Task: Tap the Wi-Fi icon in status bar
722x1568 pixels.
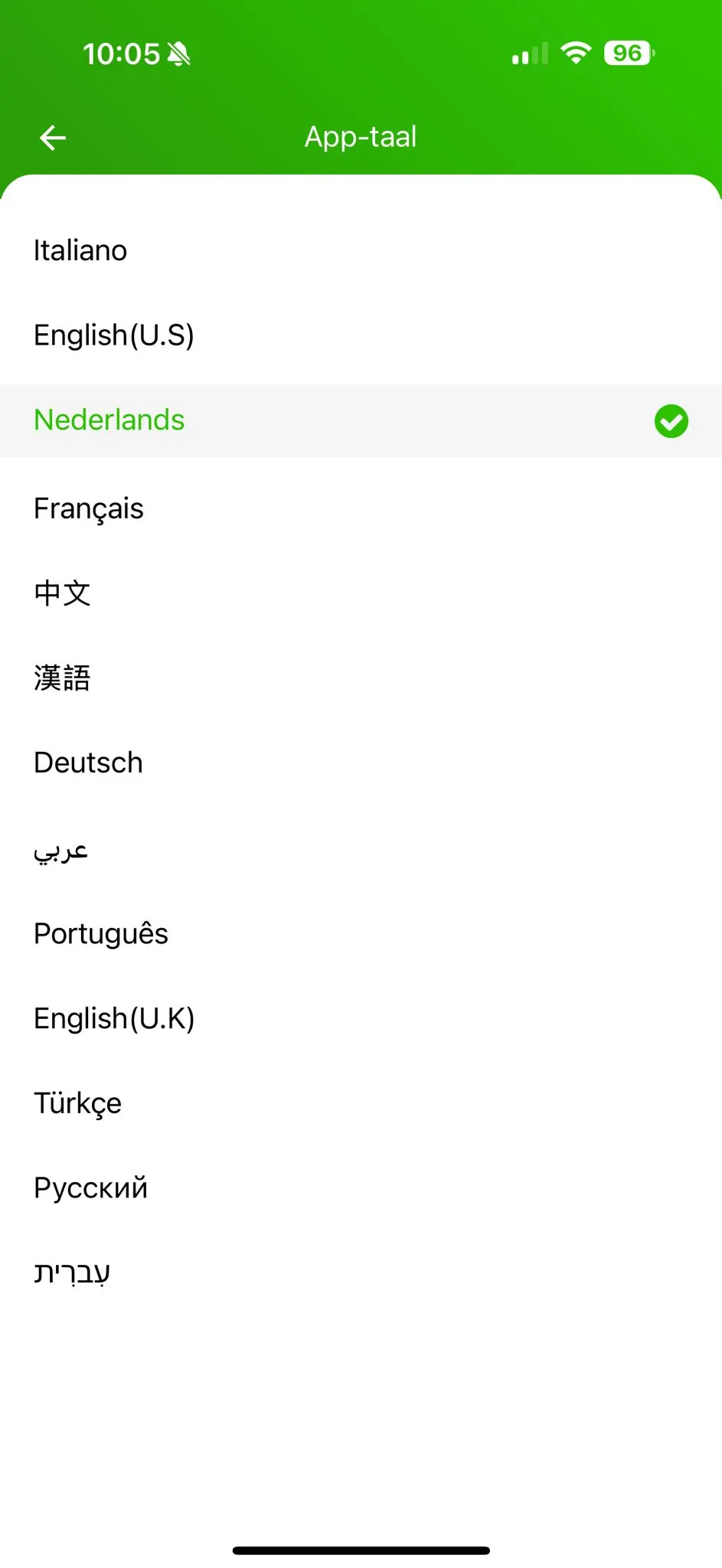Action: [x=576, y=52]
